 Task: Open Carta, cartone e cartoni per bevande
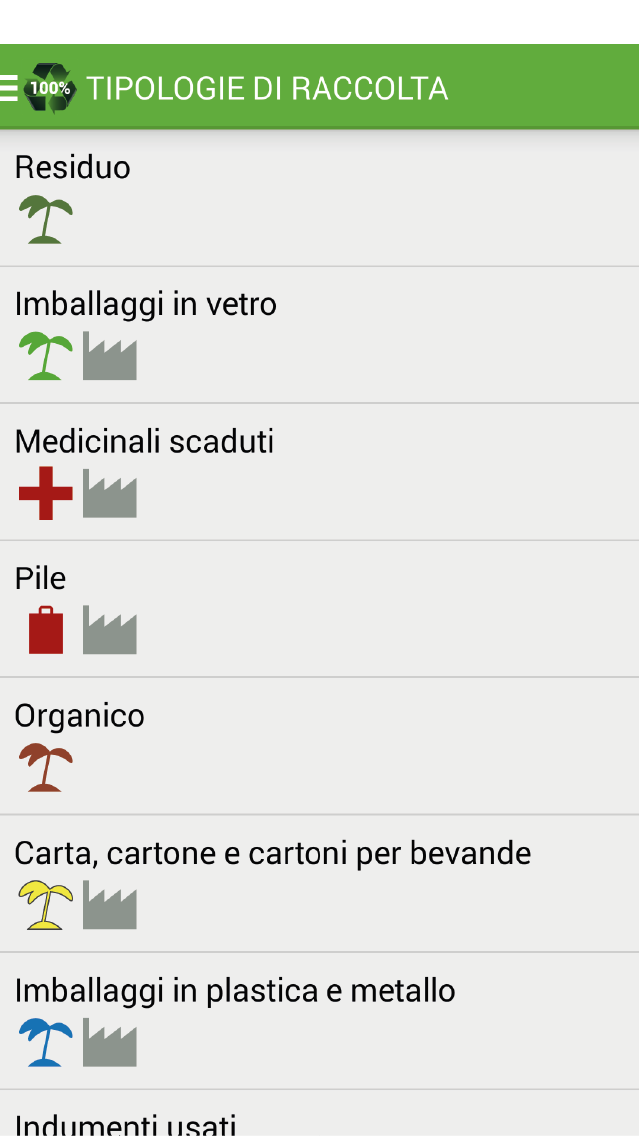coord(320,883)
